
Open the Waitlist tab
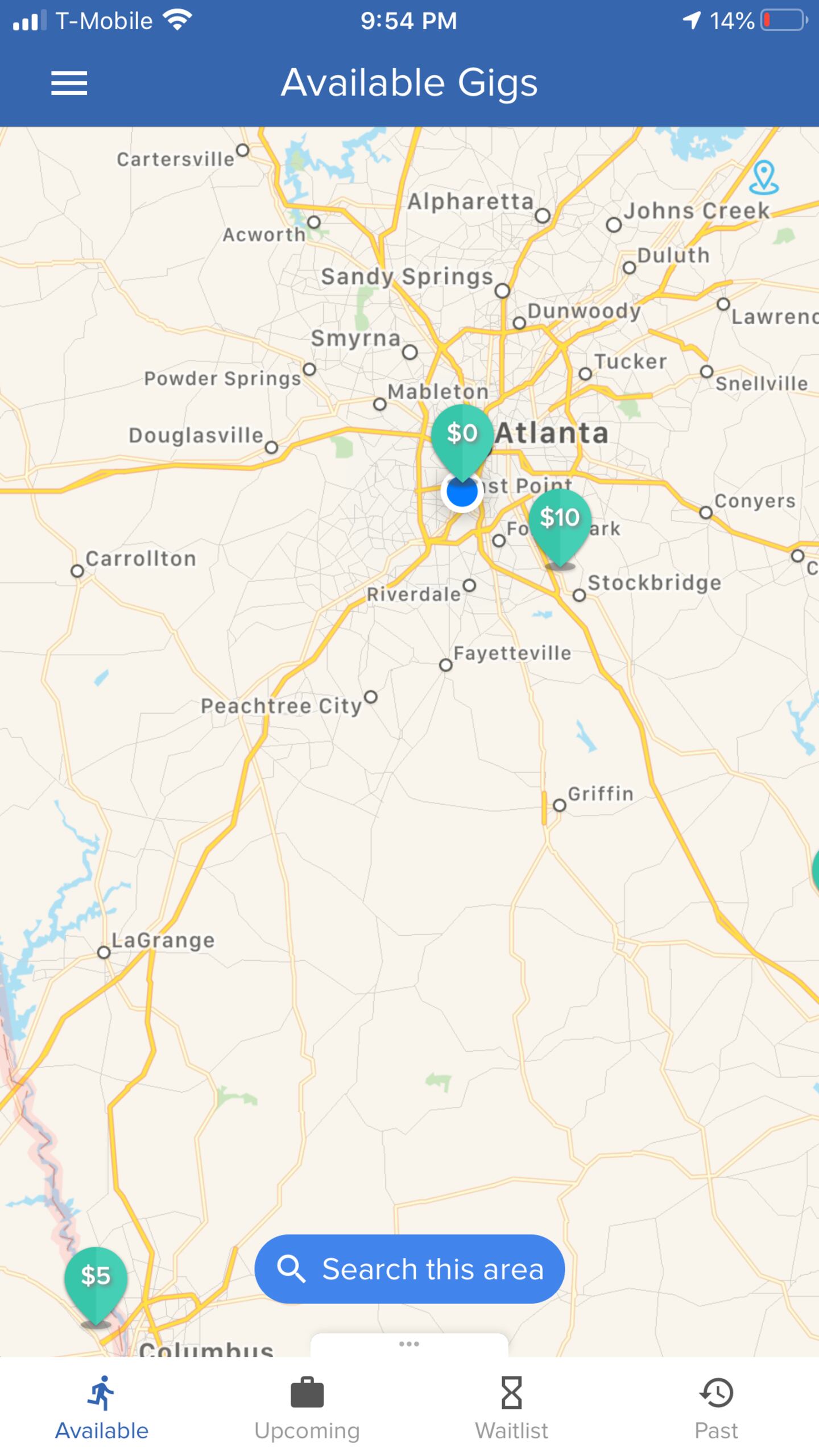(x=512, y=1408)
